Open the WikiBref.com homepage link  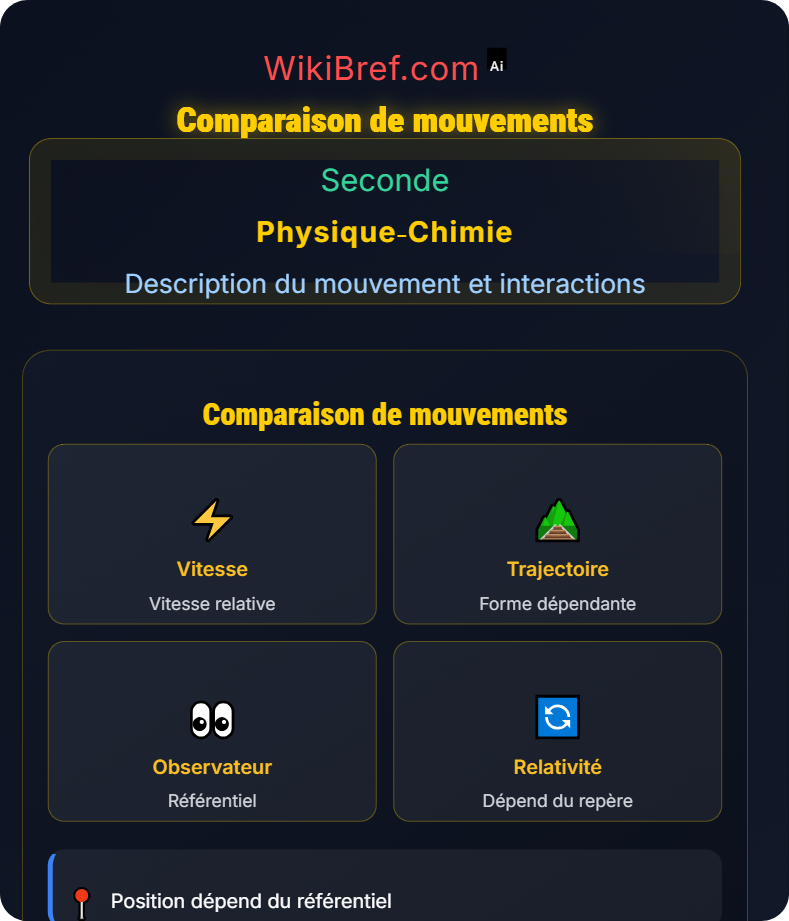[x=371, y=66]
